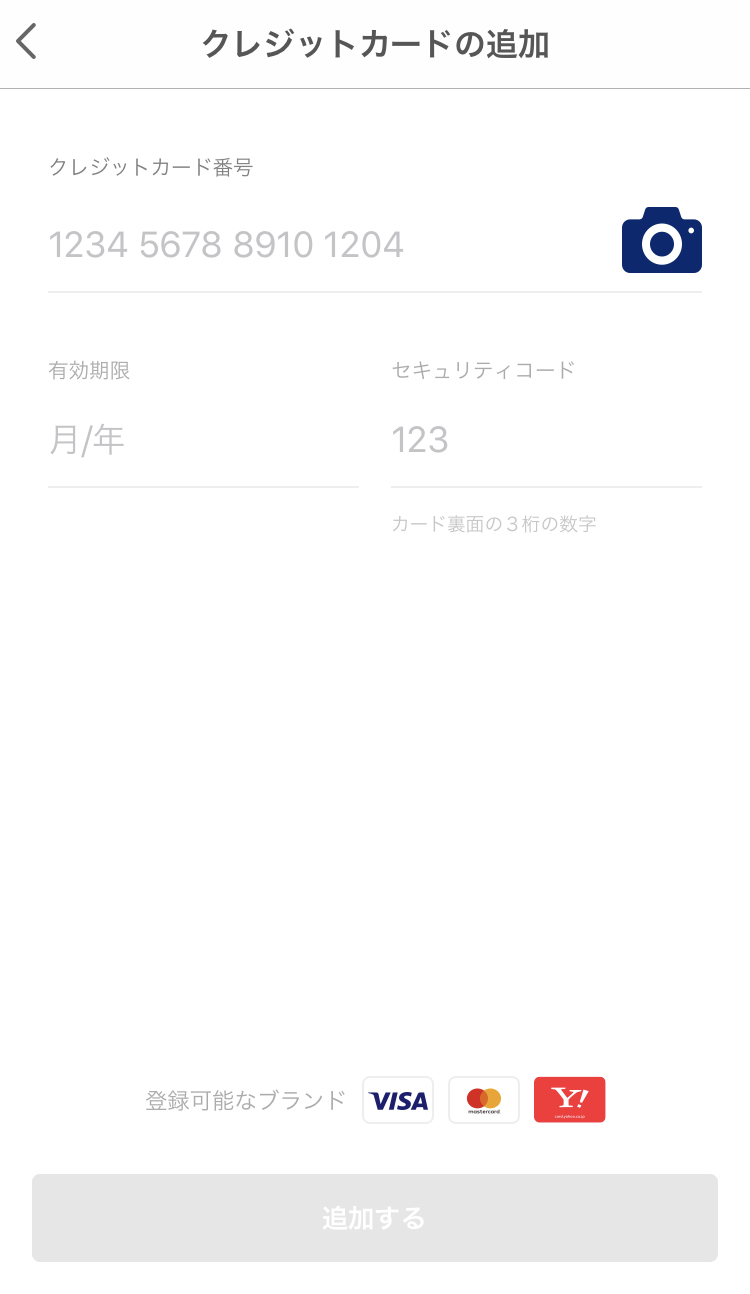Select the expiration date month/year field
750x1294 pixels.
click(x=202, y=440)
